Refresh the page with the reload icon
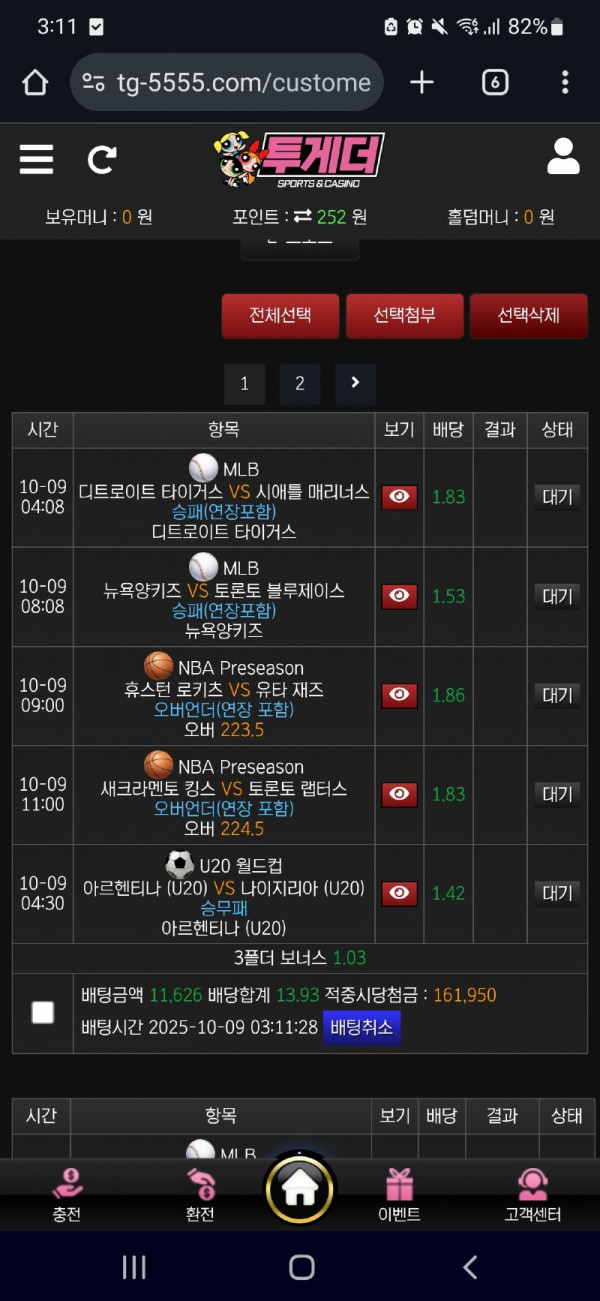600x1301 pixels. (x=102, y=158)
